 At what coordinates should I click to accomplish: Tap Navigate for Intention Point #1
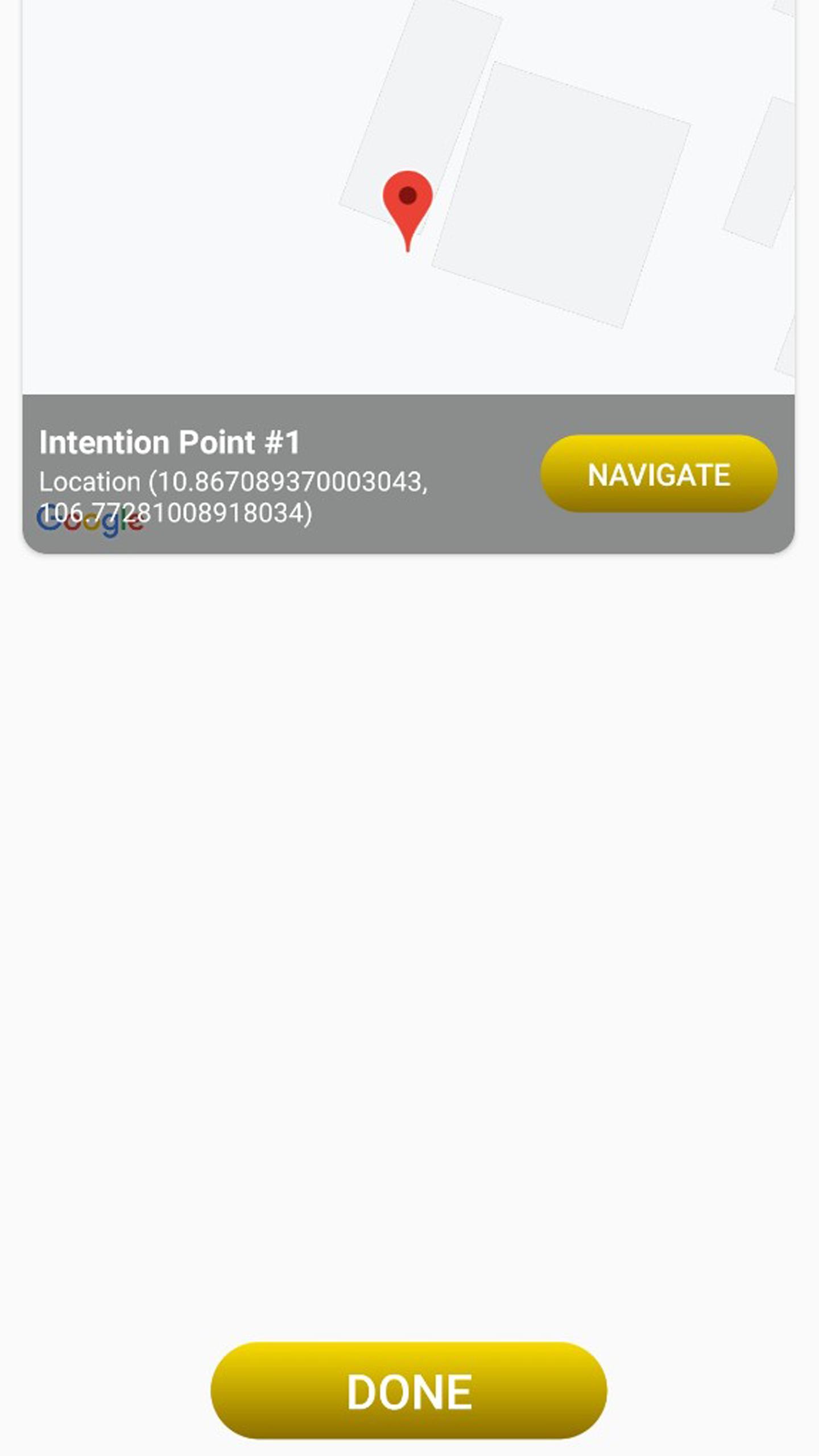(659, 474)
